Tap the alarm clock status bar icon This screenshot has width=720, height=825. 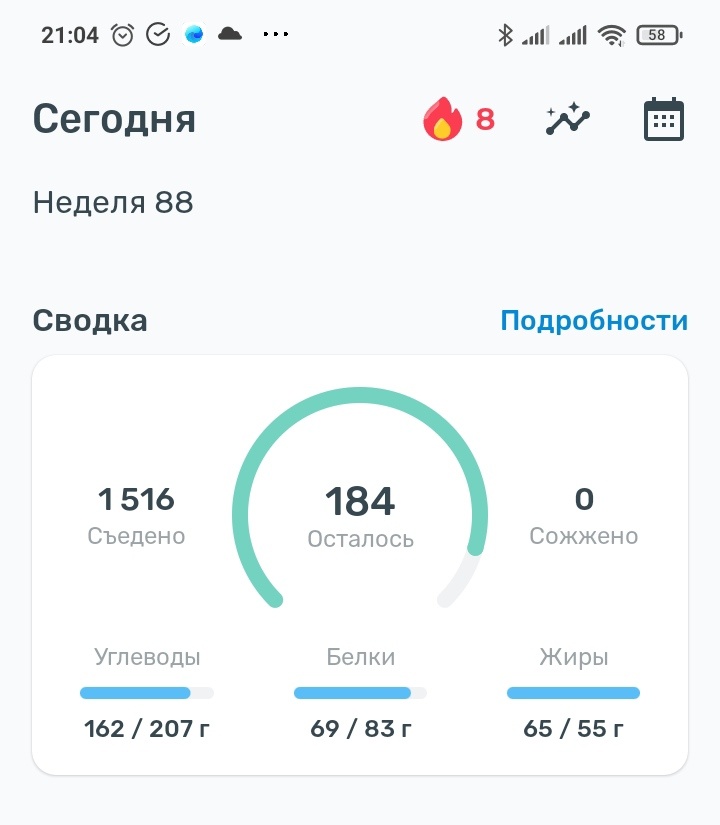(x=121, y=33)
